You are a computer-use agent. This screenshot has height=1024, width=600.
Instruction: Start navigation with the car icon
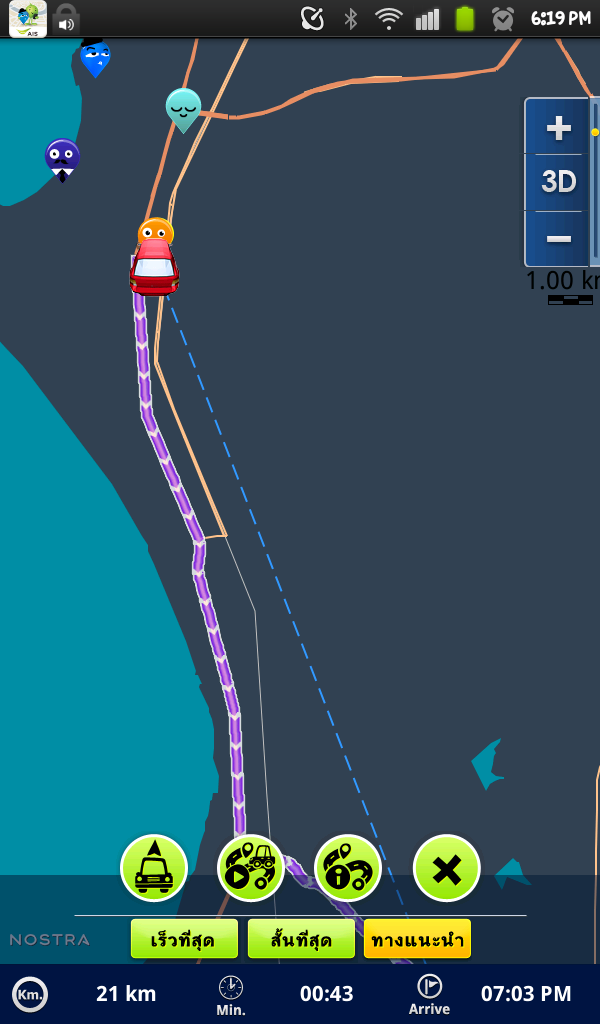154,868
